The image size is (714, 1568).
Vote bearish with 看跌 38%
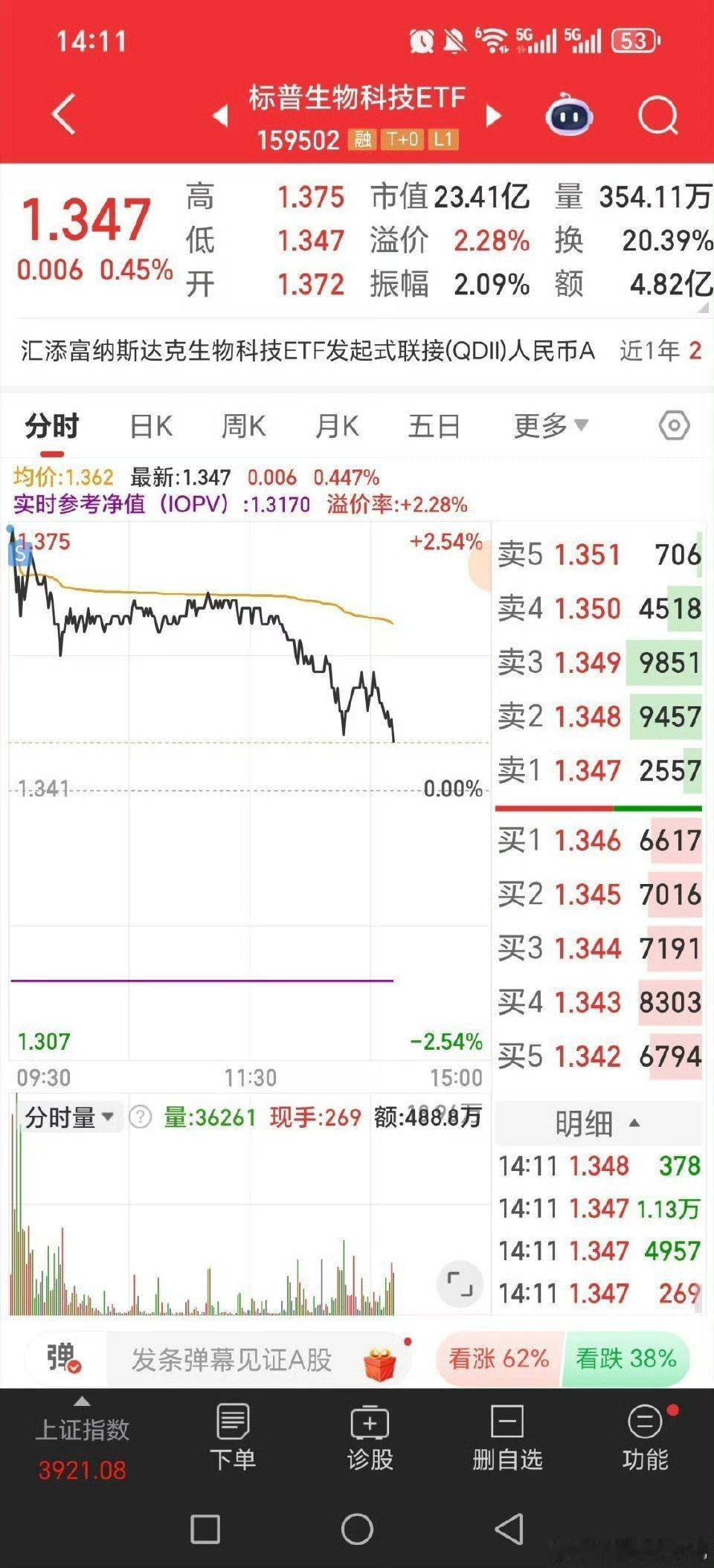click(628, 1358)
